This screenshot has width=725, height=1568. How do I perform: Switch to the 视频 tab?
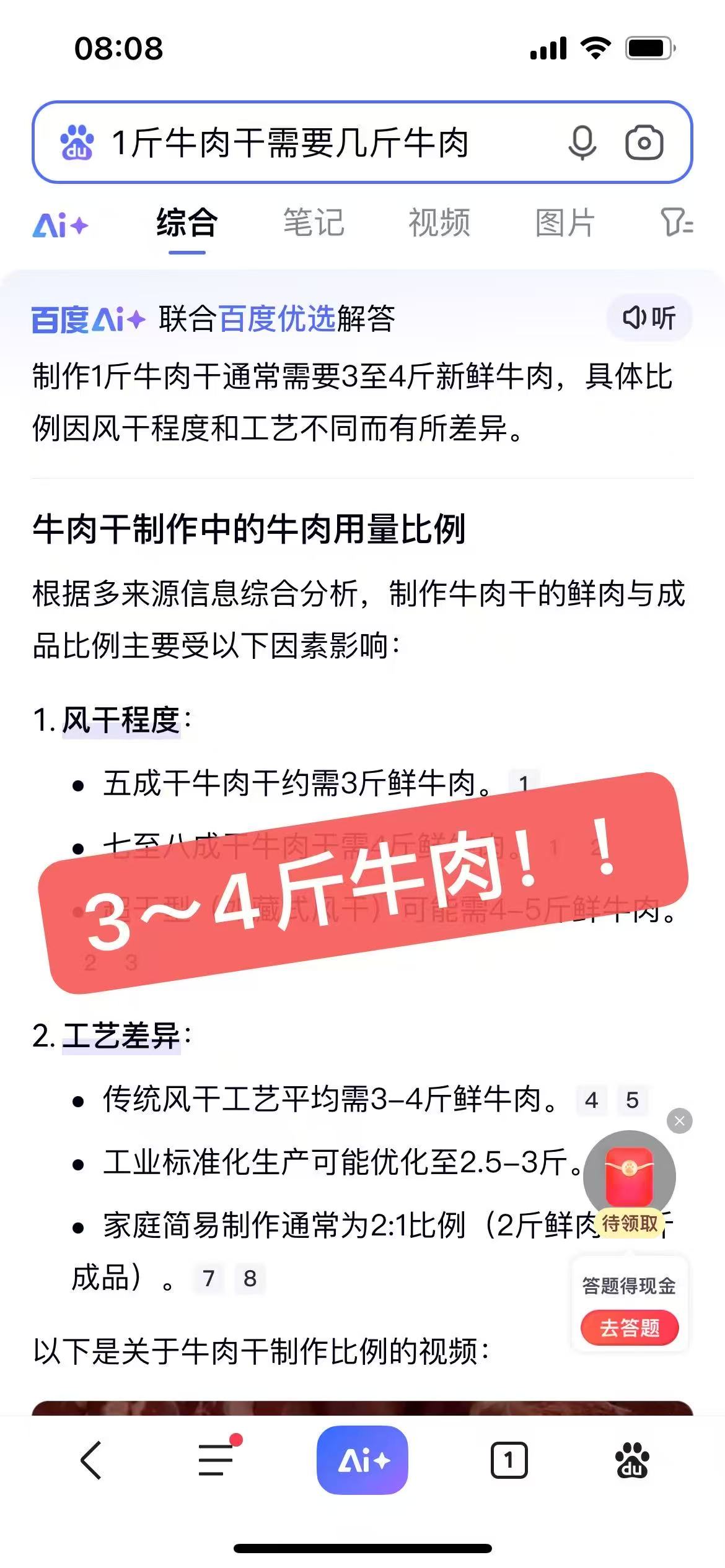tap(439, 223)
